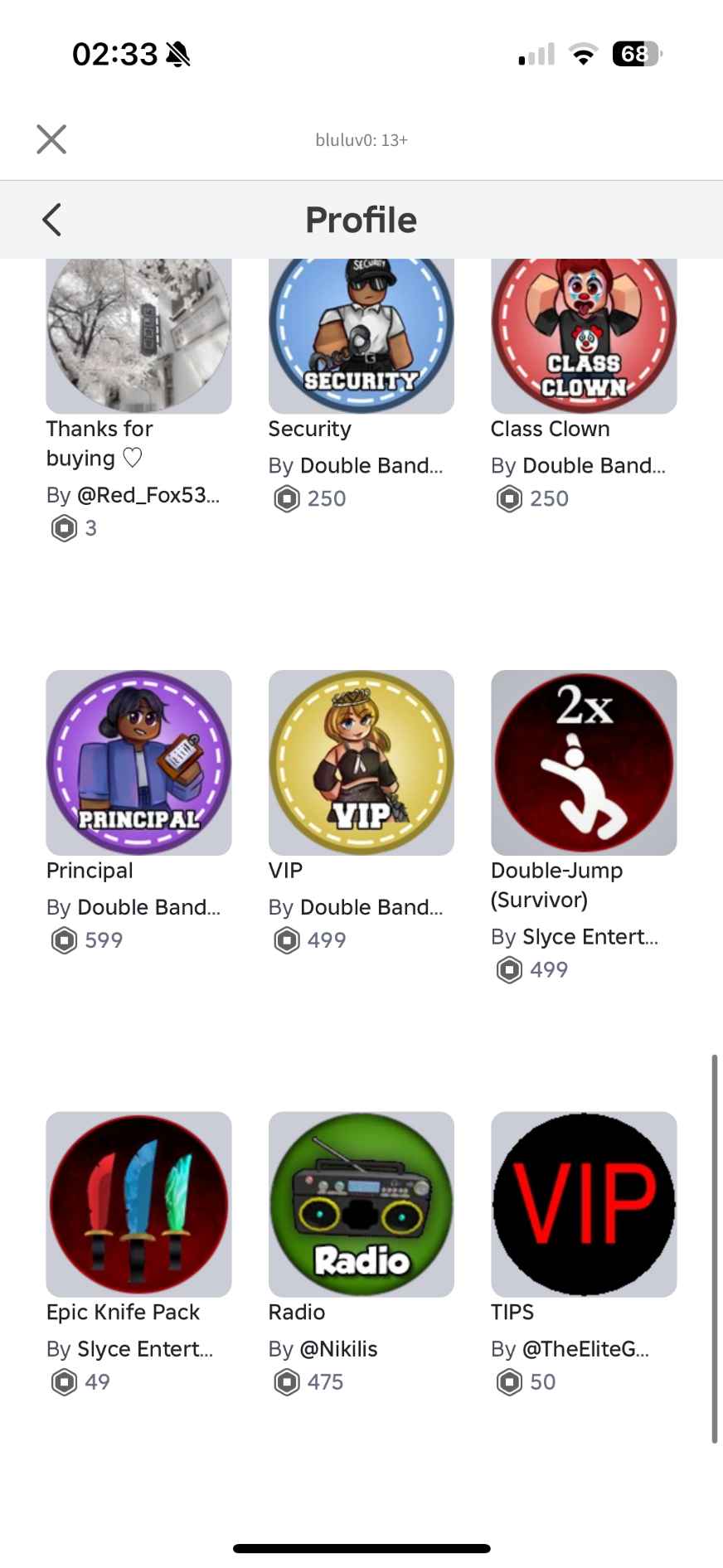Open the Class Clown gamepass
The height and width of the screenshot is (1568, 723).
583,335
